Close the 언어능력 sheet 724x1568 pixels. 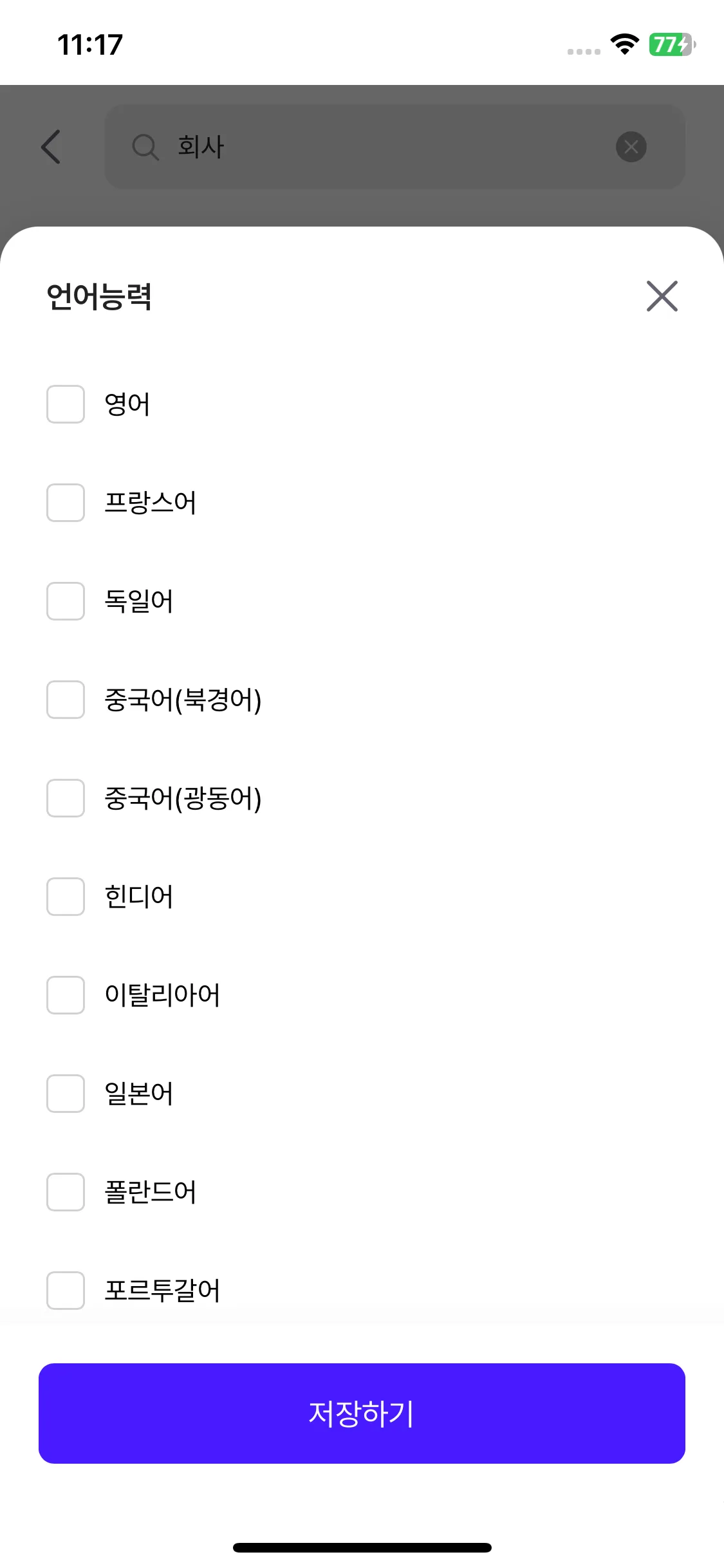coord(662,296)
